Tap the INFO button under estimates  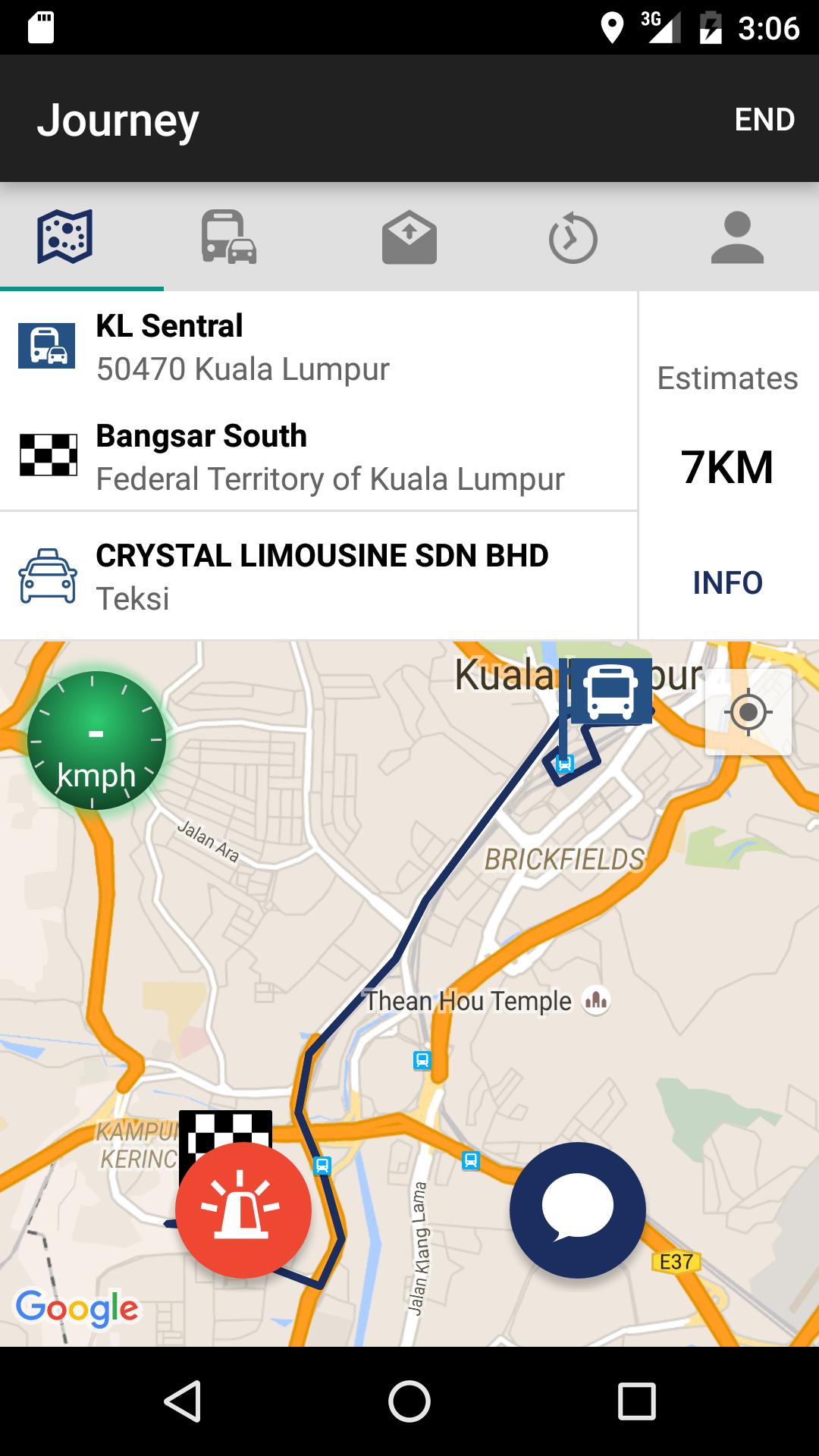[x=727, y=582]
